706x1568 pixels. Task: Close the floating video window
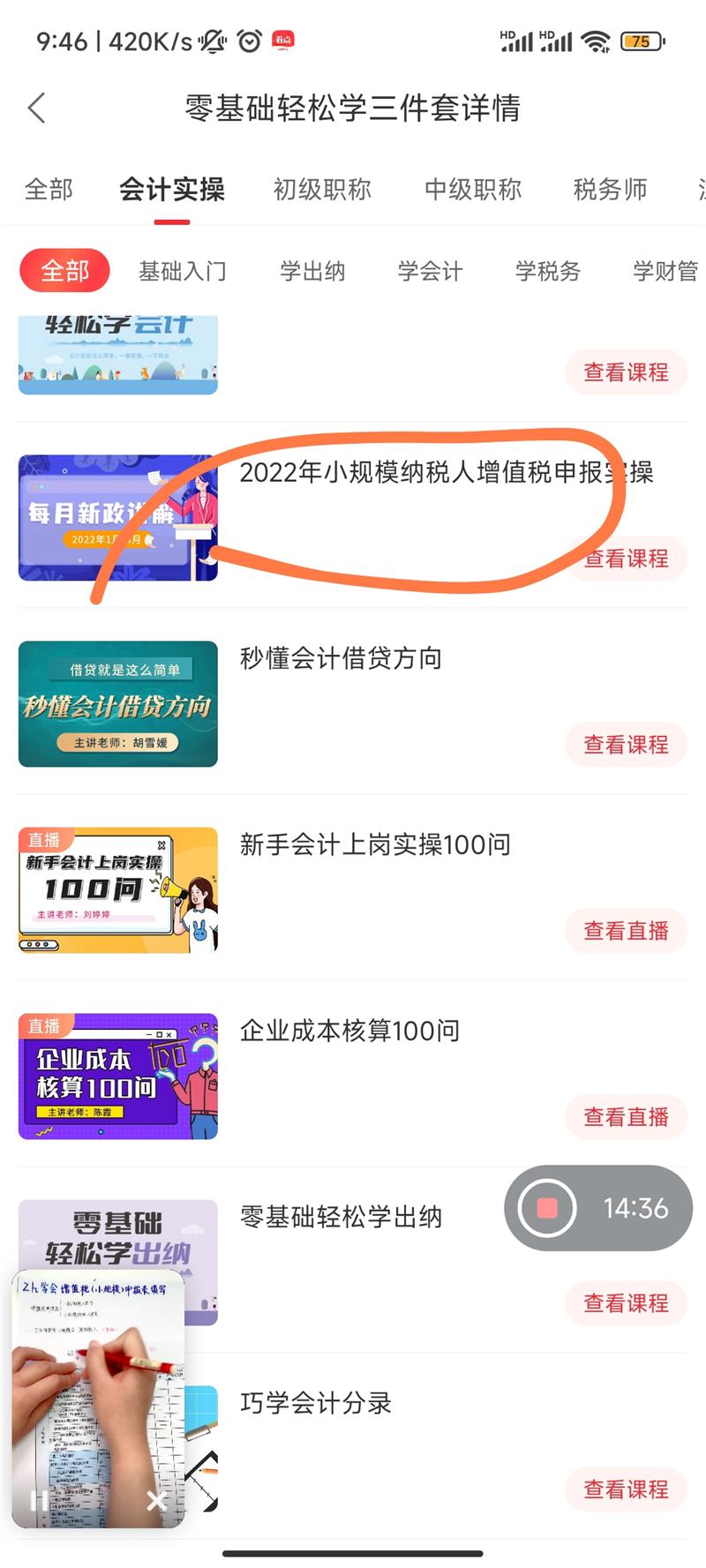[x=157, y=1500]
